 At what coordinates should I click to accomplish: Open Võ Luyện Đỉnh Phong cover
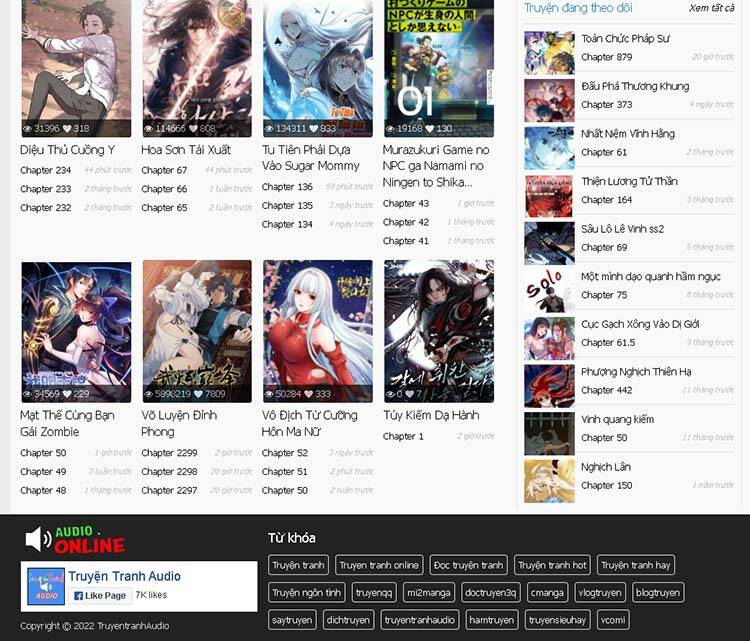tap(197, 330)
